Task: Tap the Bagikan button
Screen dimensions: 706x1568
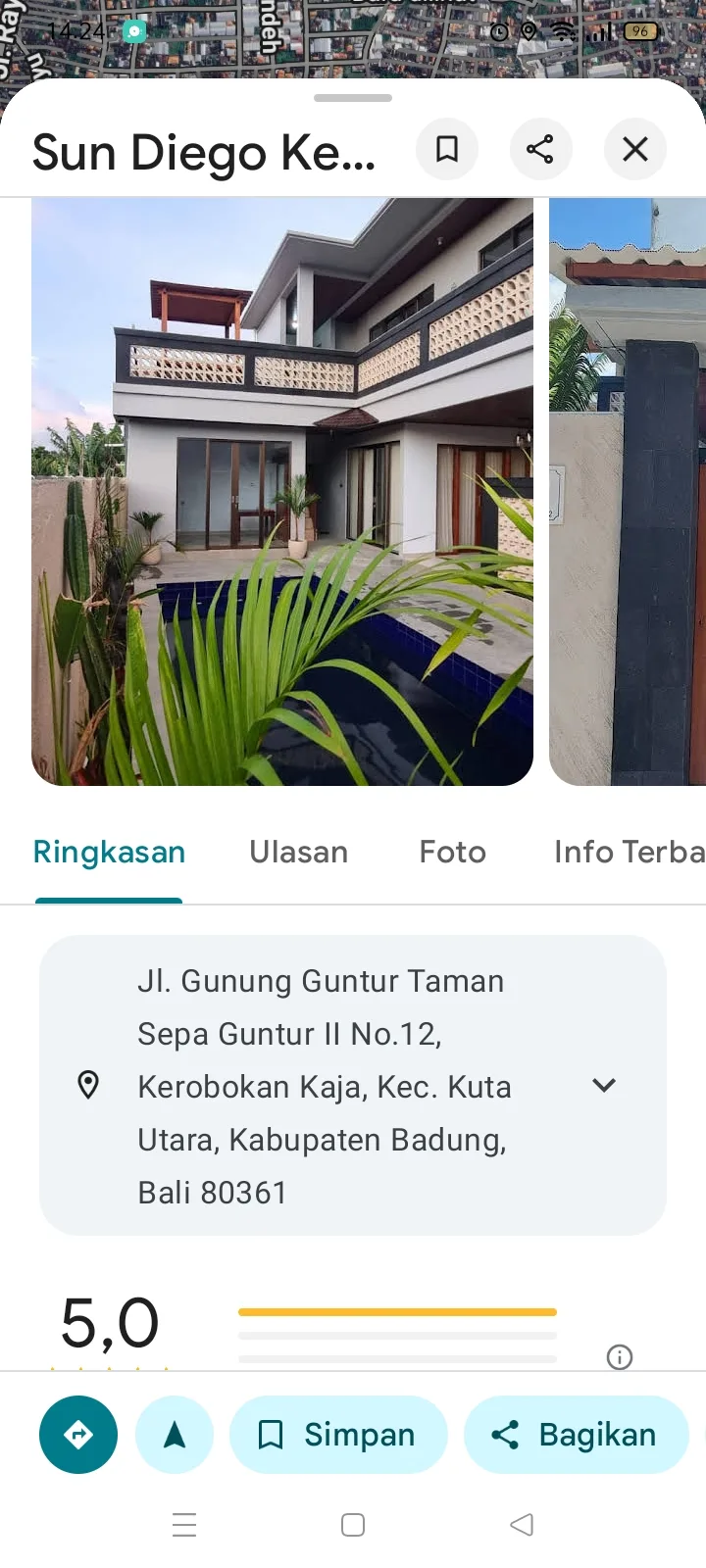Action: point(577,1435)
